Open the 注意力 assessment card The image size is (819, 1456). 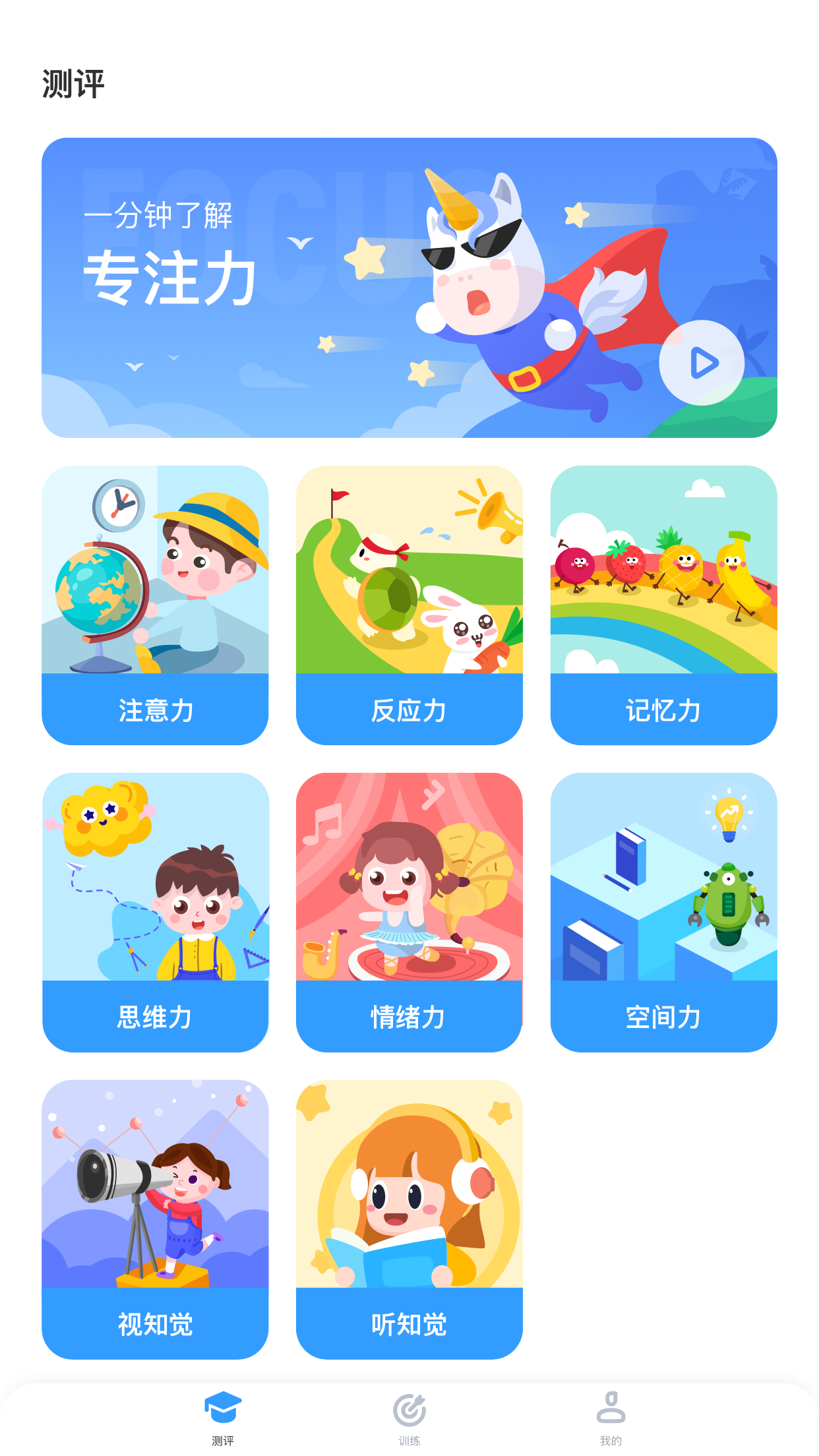[x=155, y=605]
